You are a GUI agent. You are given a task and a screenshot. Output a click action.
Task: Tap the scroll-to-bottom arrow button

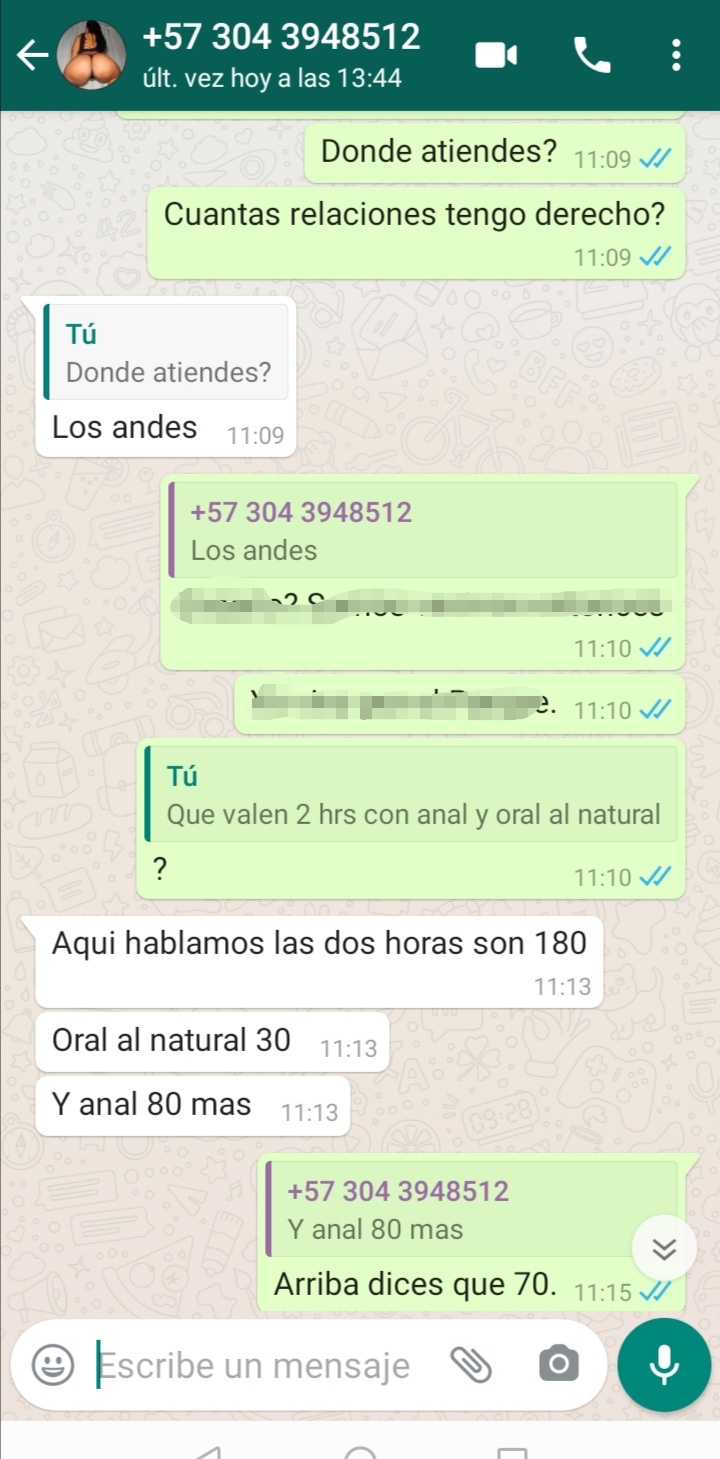tap(664, 1248)
